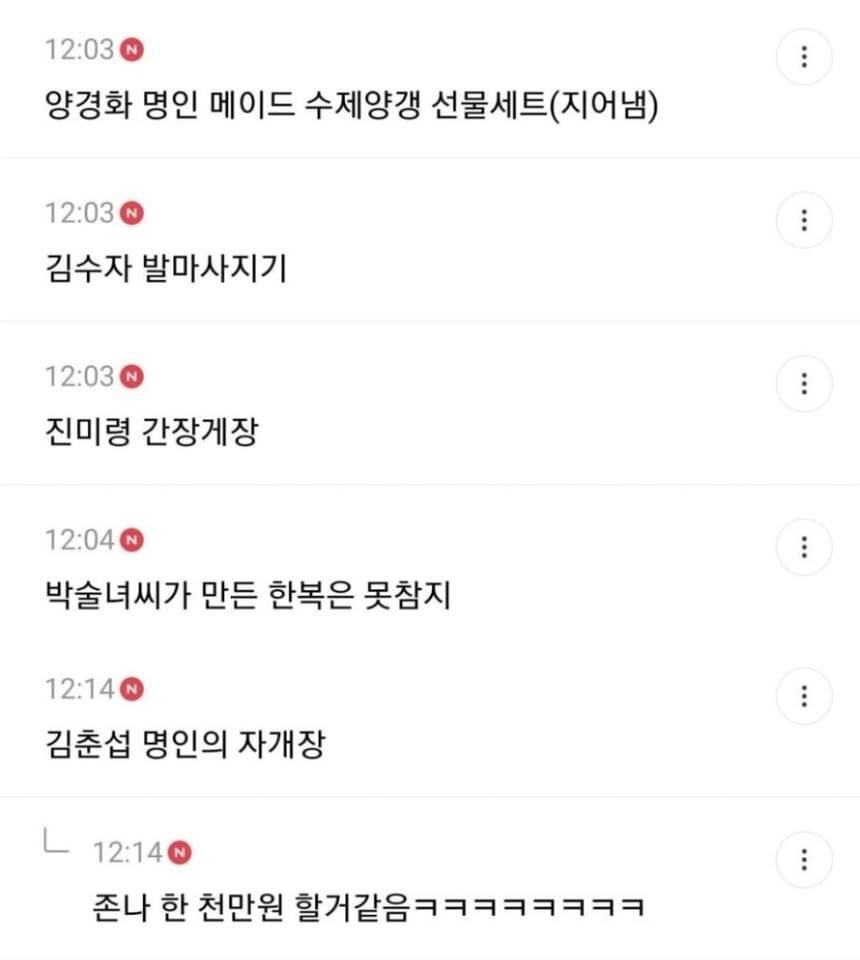860x960 pixels.
Task: Open options for the 양경화 명인 수제양갱 comment
Action: (804, 56)
